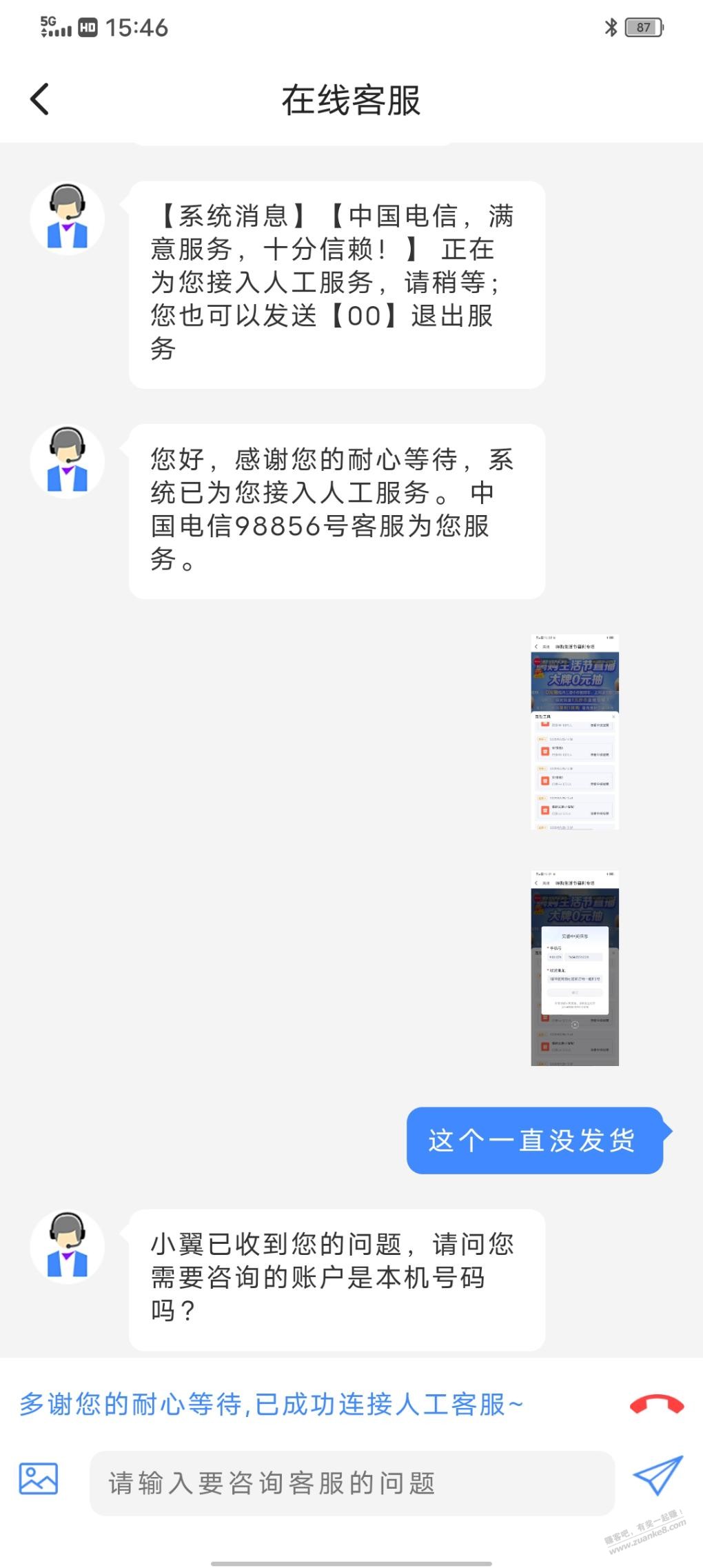The width and height of the screenshot is (703, 1568).
Task: Focus the 请输入要咨询客服的问题 text field
Action: pos(351,1482)
